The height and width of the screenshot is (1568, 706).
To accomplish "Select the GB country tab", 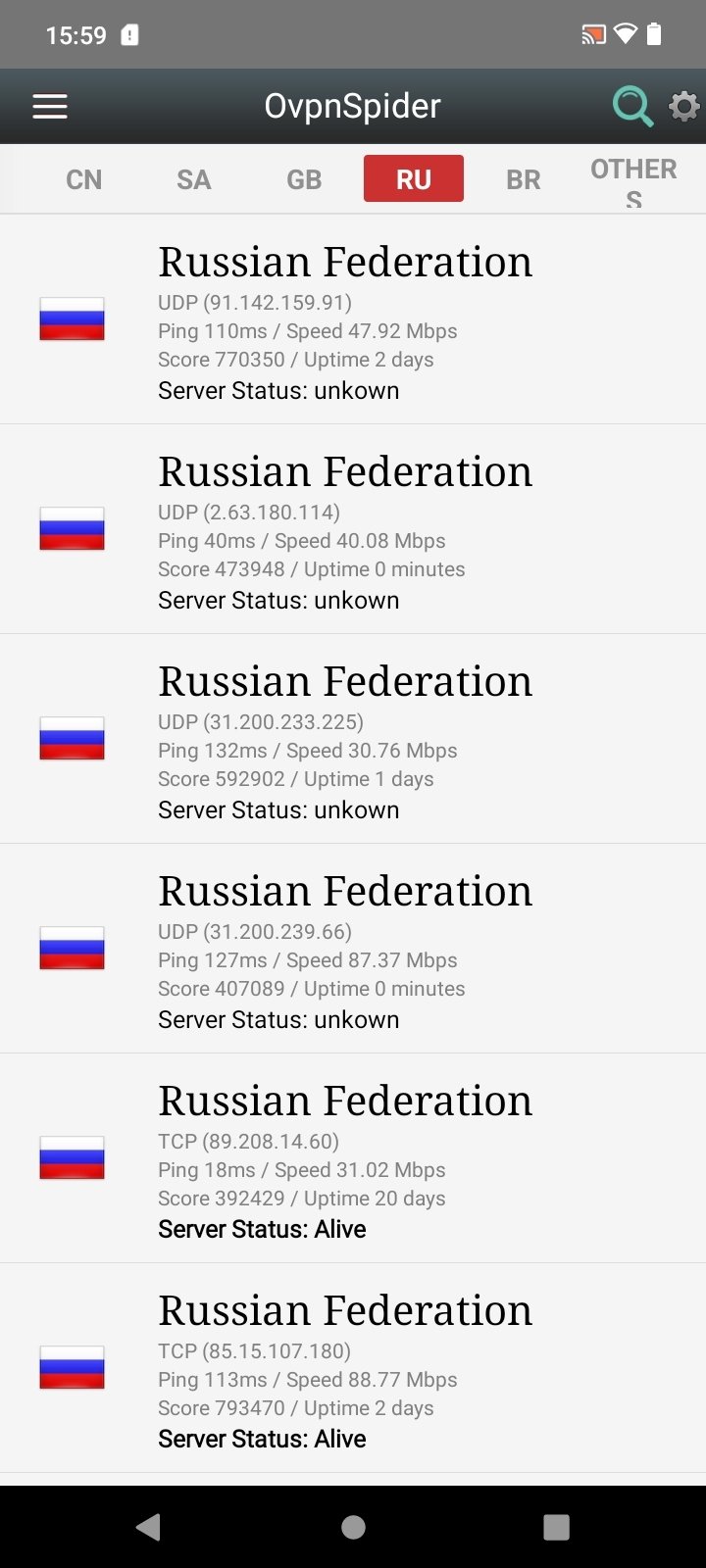I will 304,179.
